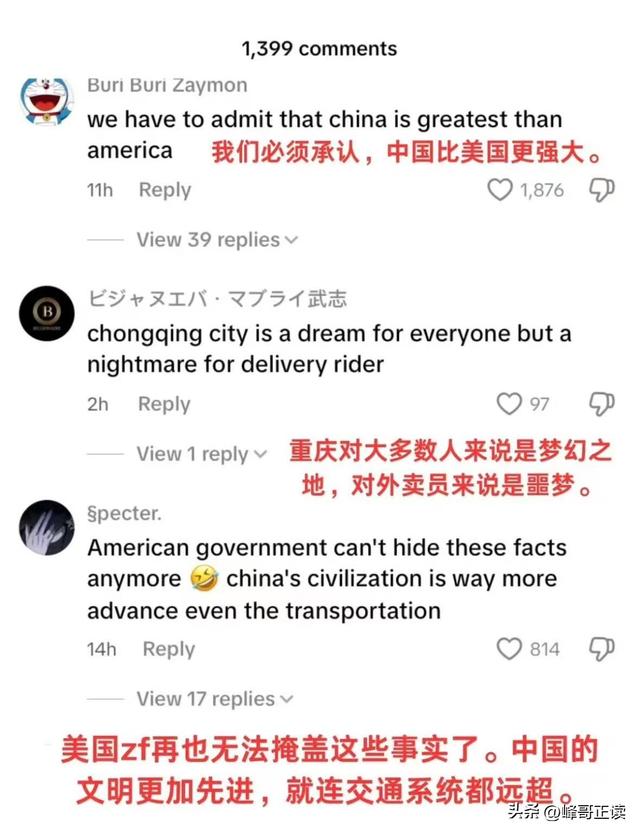Reply to Buri Buri Zaymon's comment
Viewport: 640px width, 834px height.
point(164,190)
